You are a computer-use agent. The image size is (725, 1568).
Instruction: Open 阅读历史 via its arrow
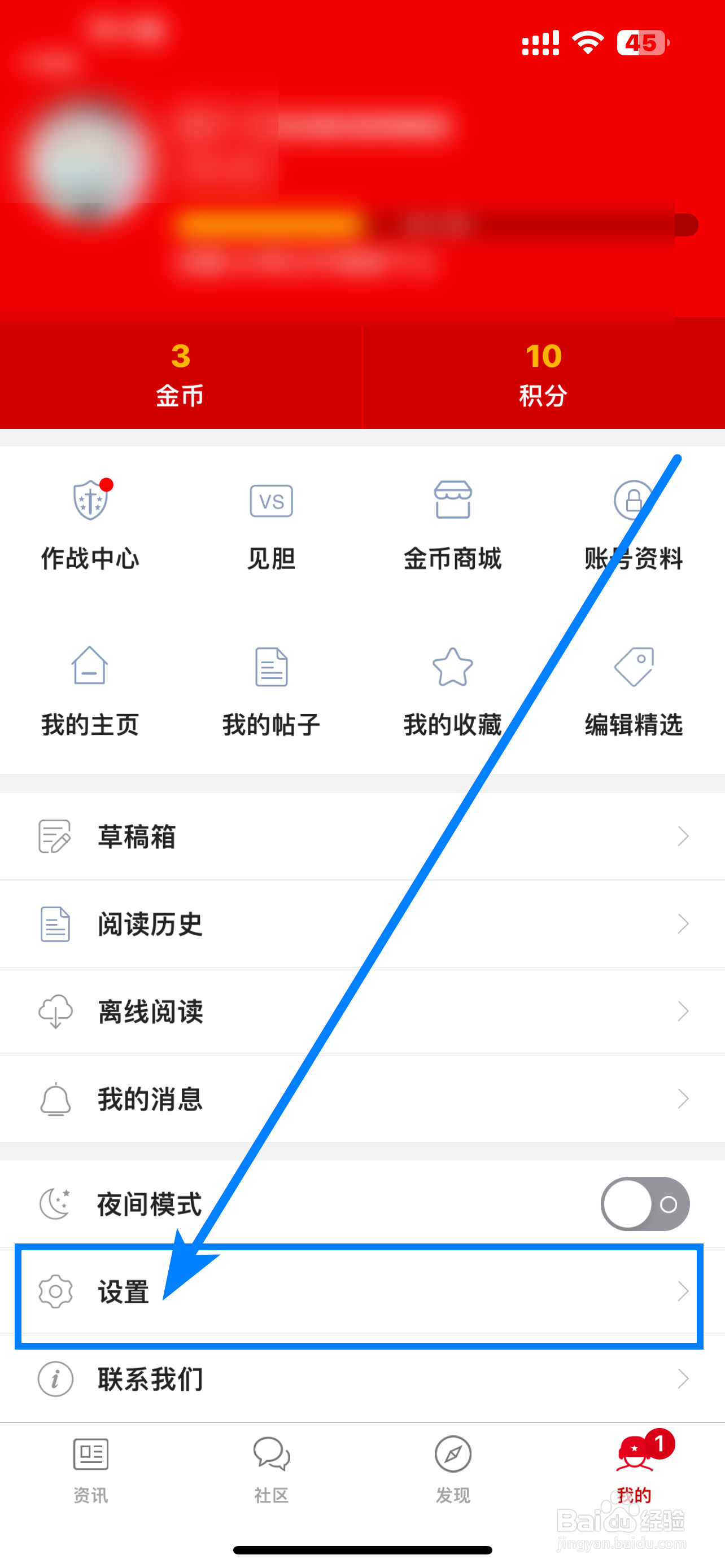[x=683, y=924]
